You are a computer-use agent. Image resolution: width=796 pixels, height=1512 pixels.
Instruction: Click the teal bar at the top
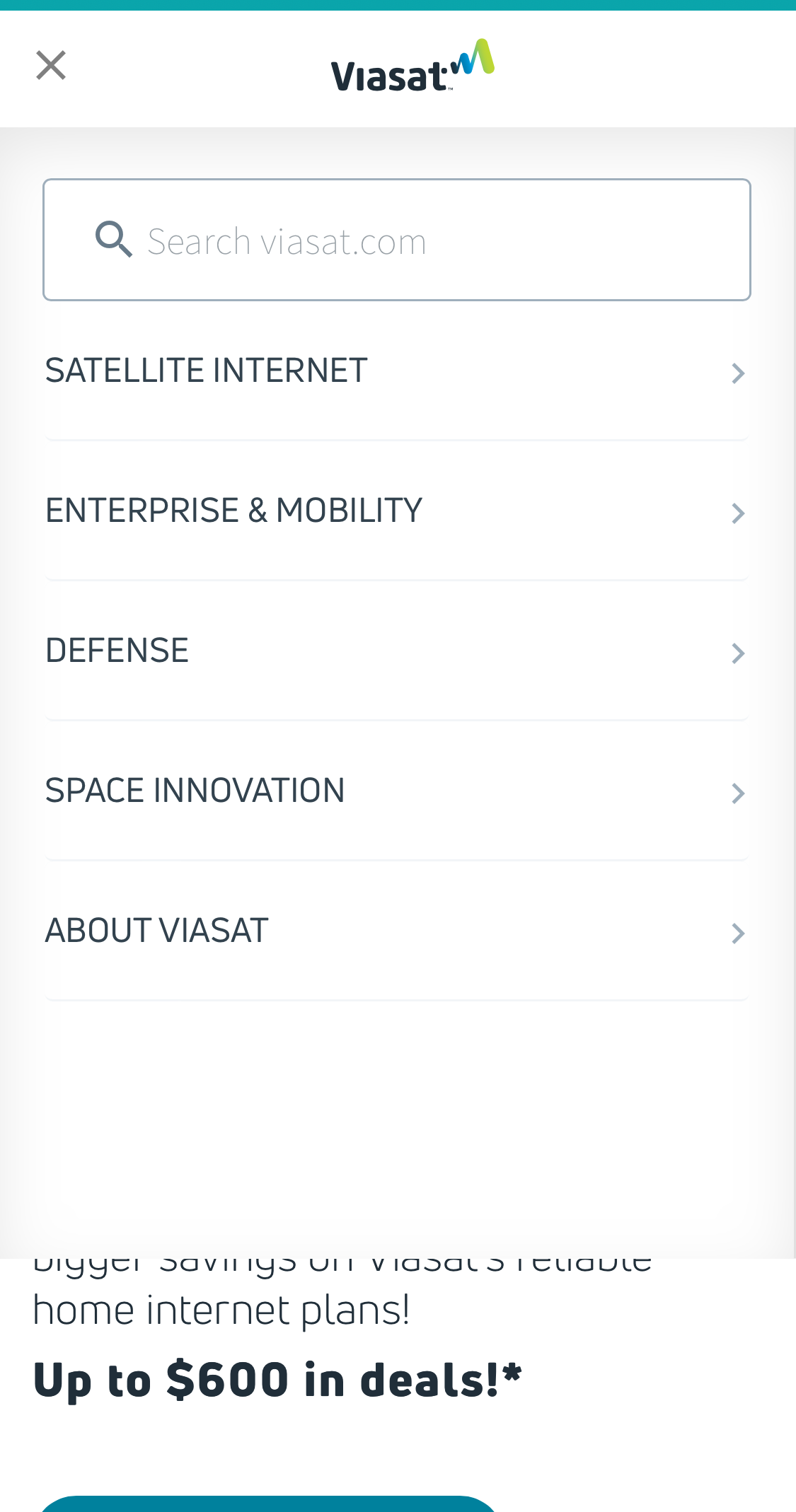pos(398,5)
